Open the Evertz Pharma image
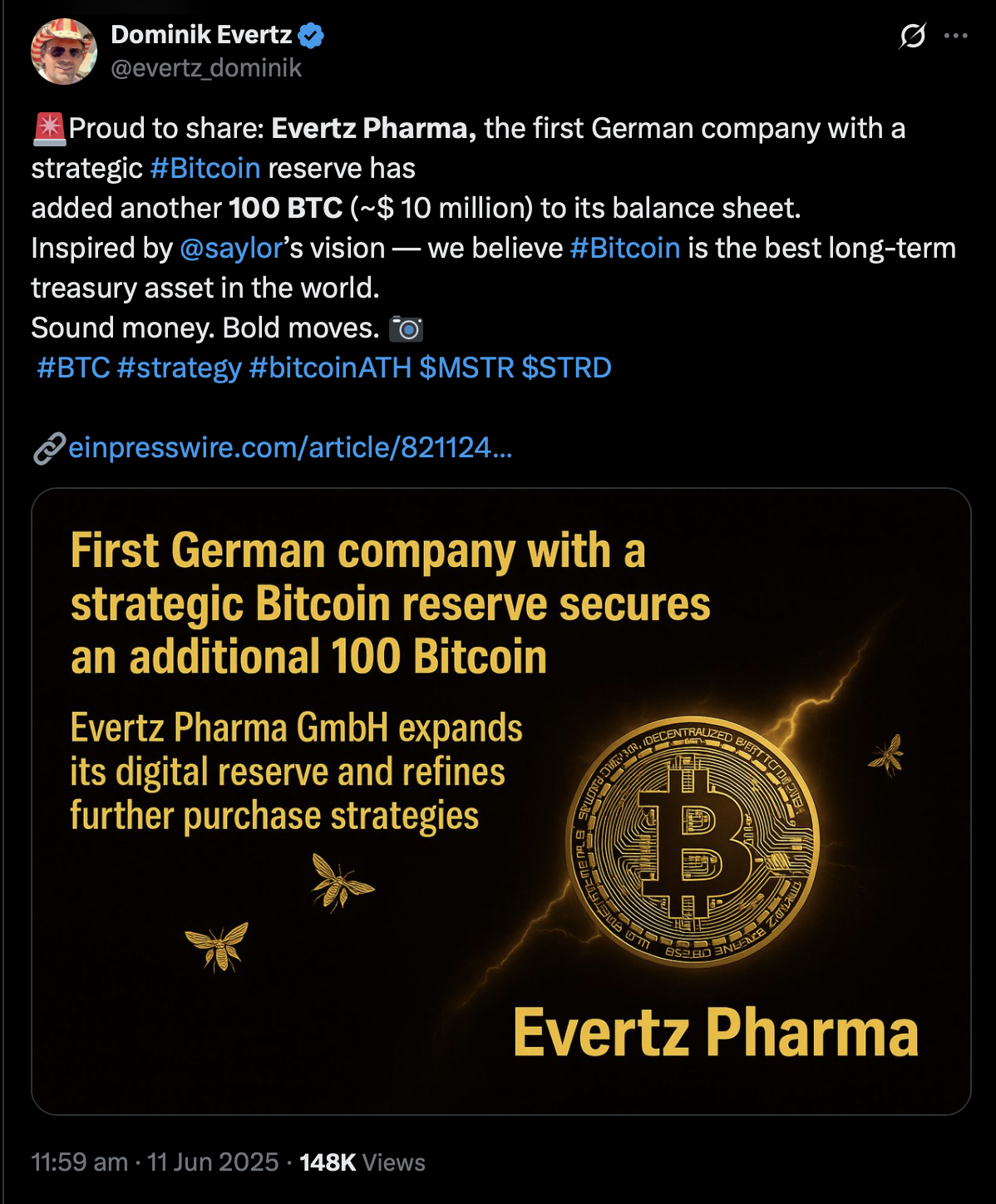Image resolution: width=996 pixels, height=1204 pixels. click(x=501, y=801)
